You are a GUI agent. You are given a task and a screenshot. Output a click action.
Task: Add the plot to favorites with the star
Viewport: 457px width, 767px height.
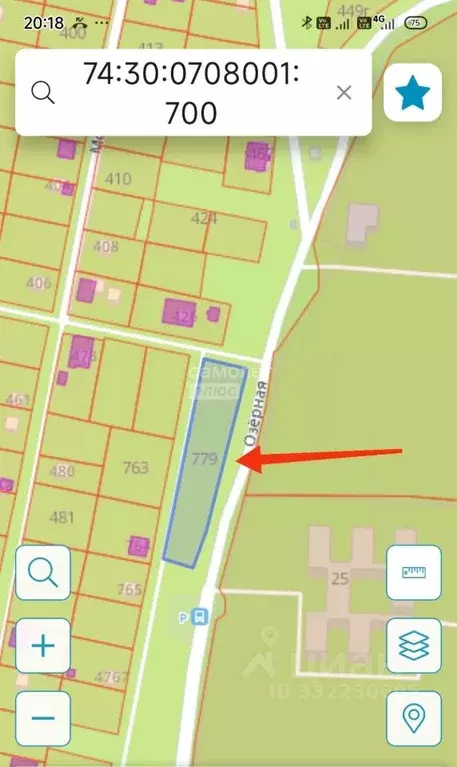click(x=412, y=92)
